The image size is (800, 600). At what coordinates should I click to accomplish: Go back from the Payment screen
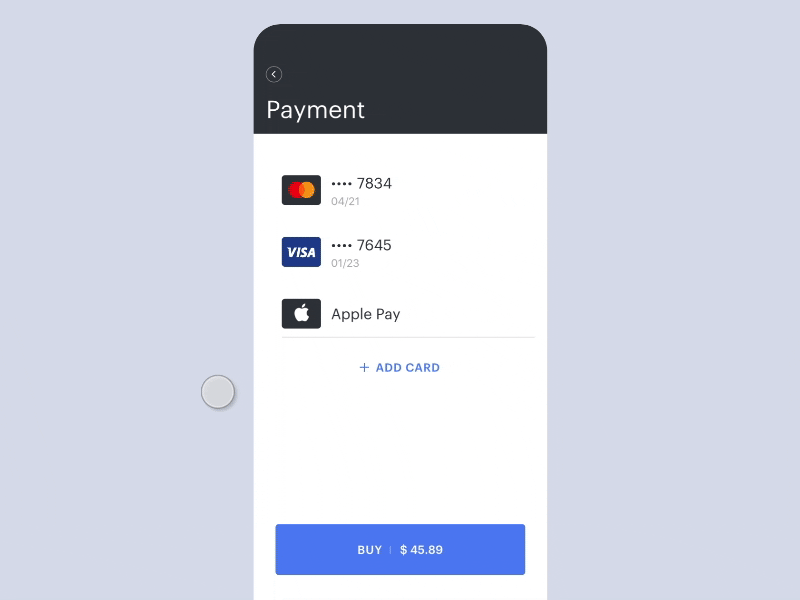[x=274, y=74]
